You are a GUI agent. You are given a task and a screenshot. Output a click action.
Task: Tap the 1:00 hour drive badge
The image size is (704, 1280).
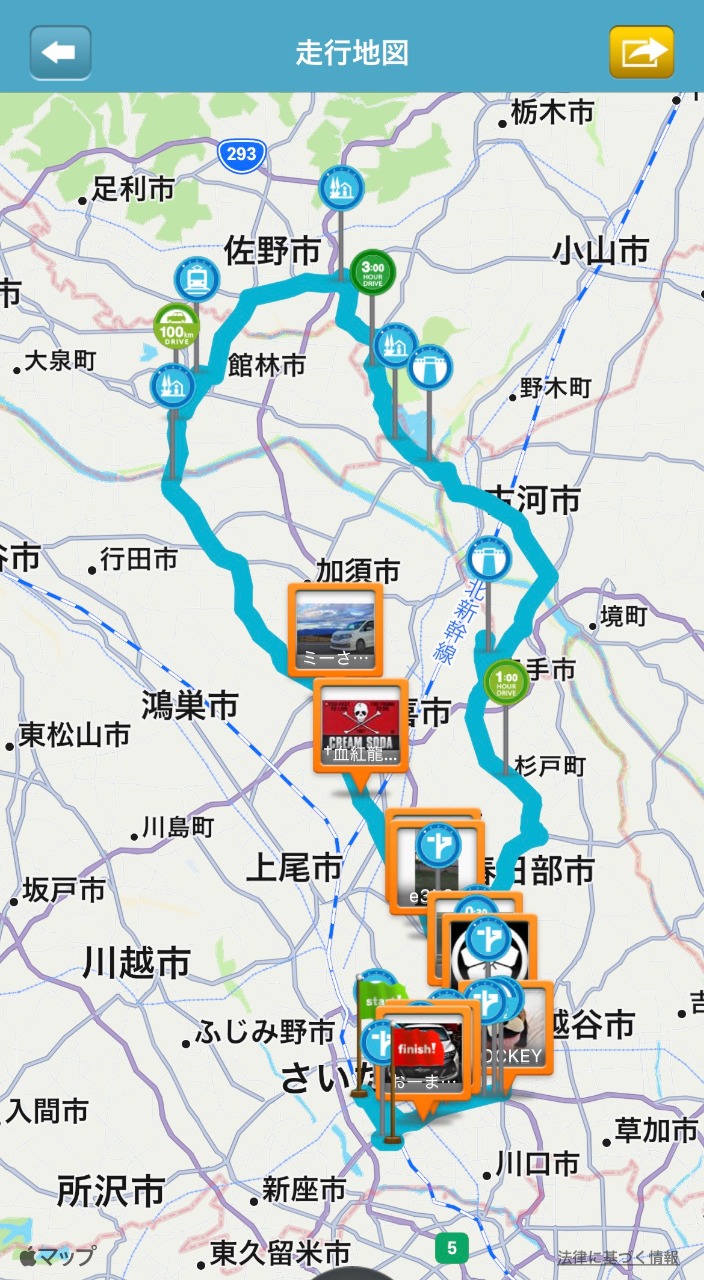pyautogui.click(x=506, y=682)
